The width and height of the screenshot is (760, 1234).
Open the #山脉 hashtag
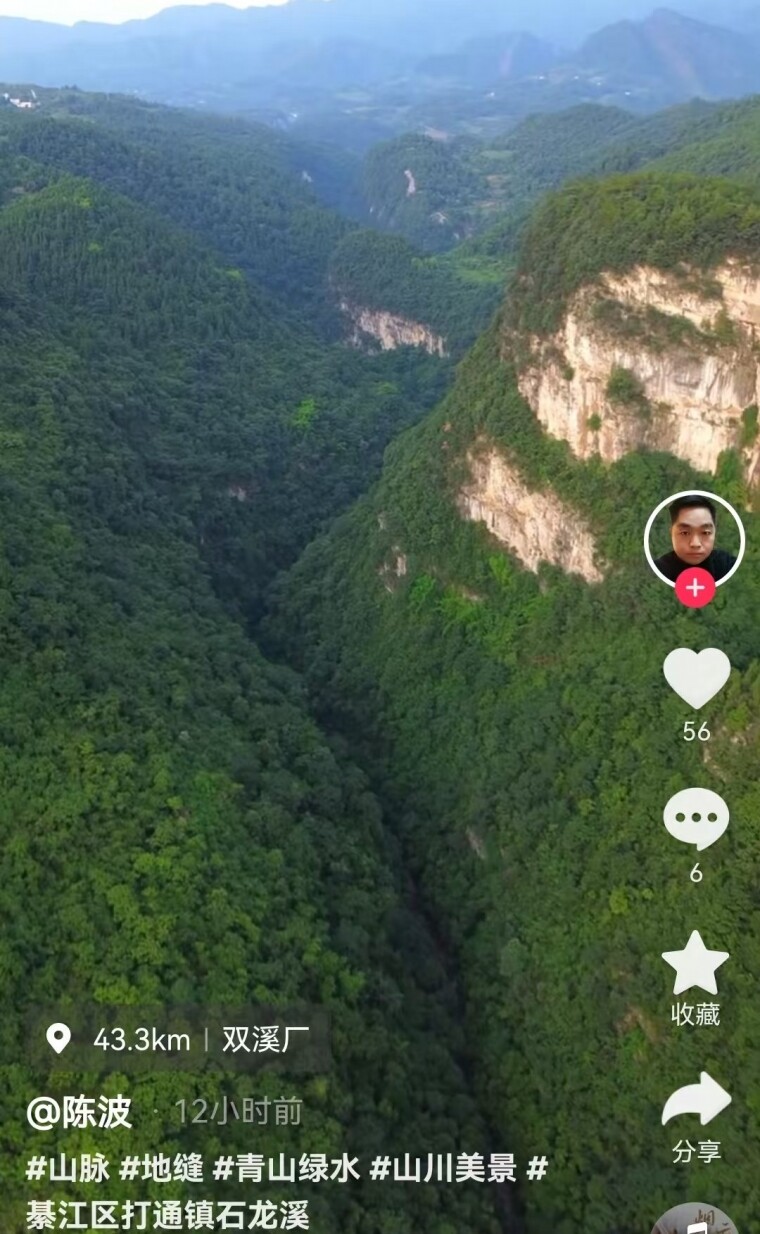point(67,1167)
